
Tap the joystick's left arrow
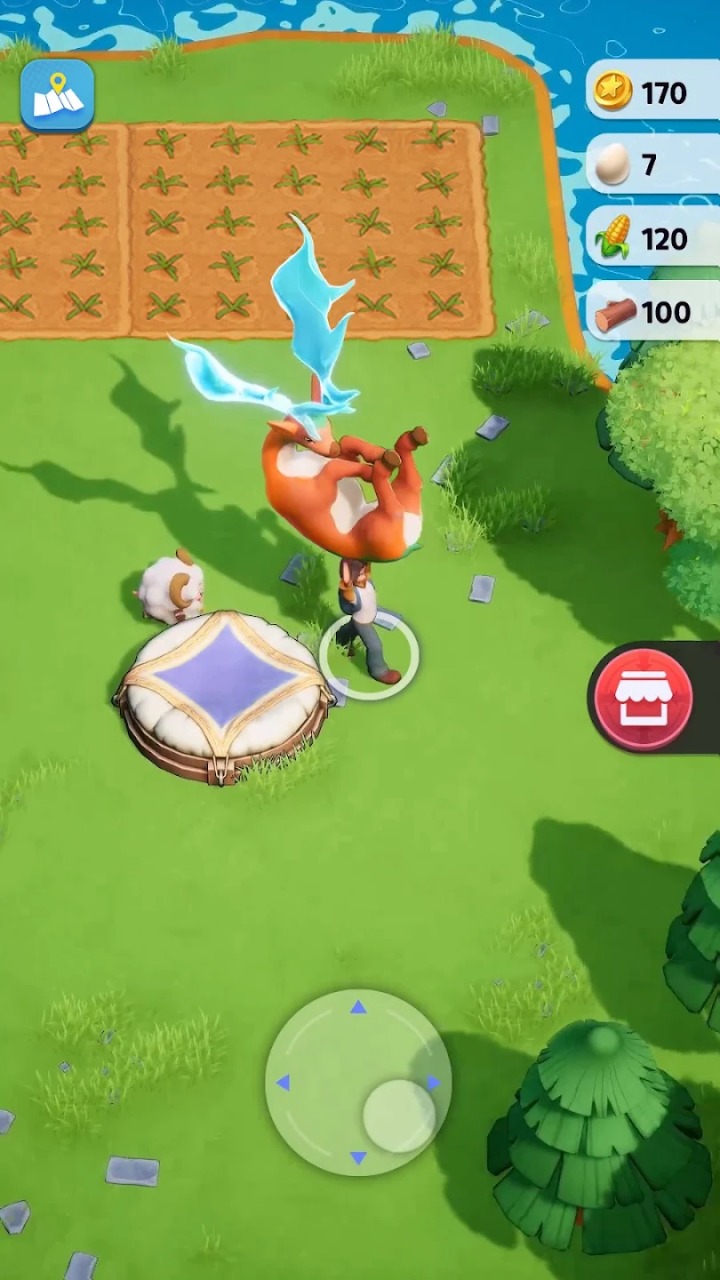click(x=282, y=1082)
